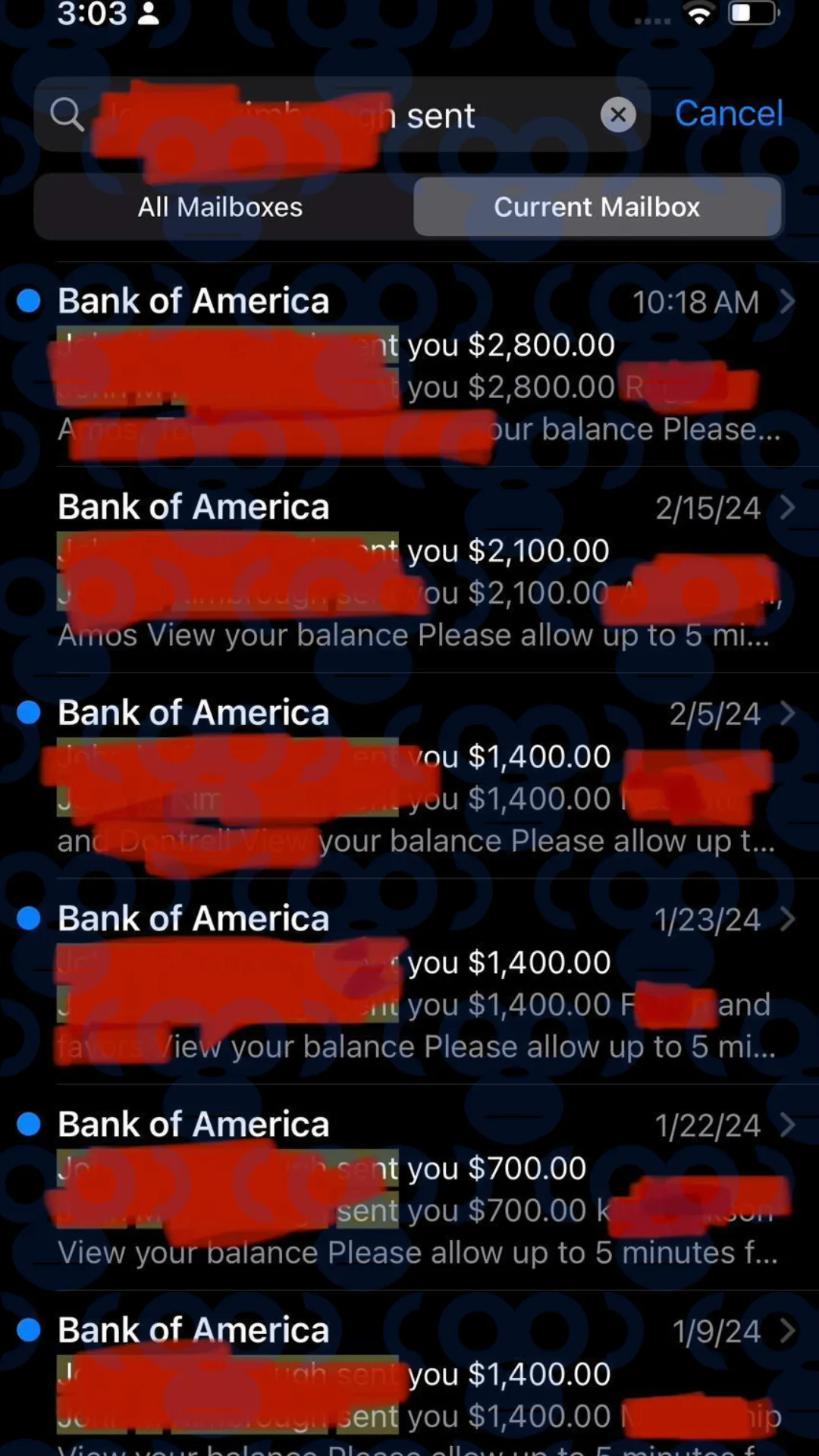
Task: Open the 1/23/24 Bank of America email
Action: click(x=409, y=982)
